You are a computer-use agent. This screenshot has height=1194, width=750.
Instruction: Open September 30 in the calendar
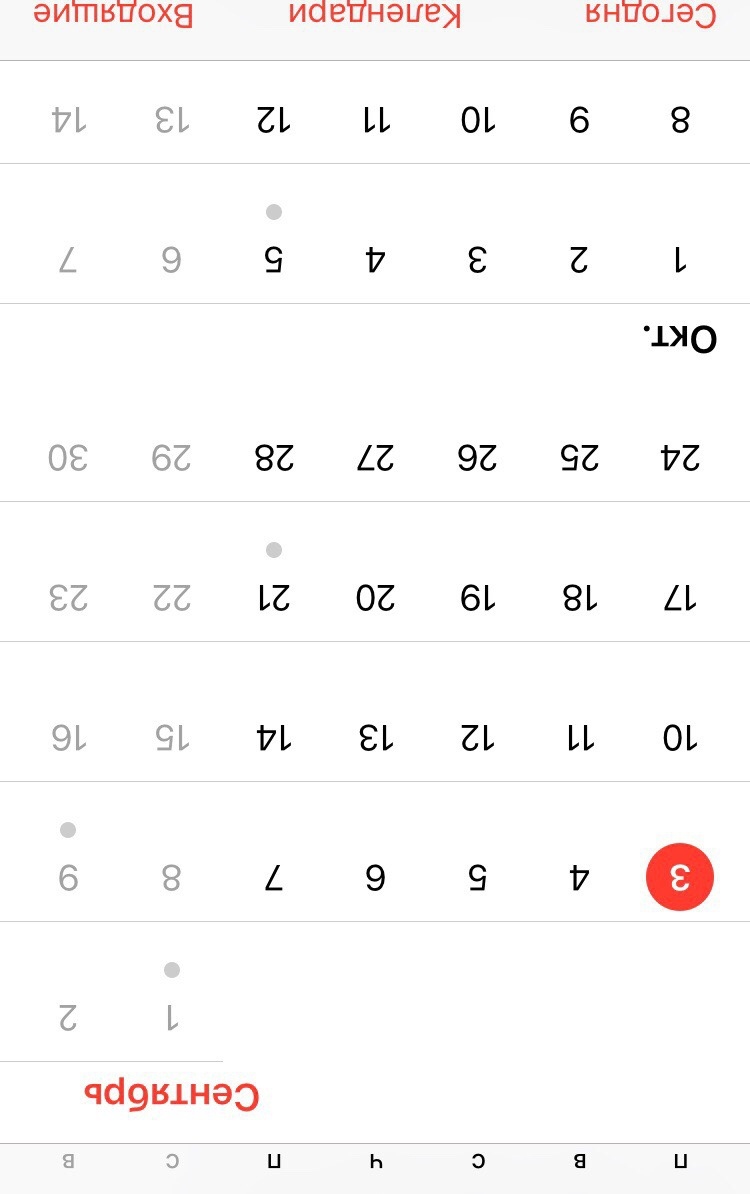coord(68,458)
